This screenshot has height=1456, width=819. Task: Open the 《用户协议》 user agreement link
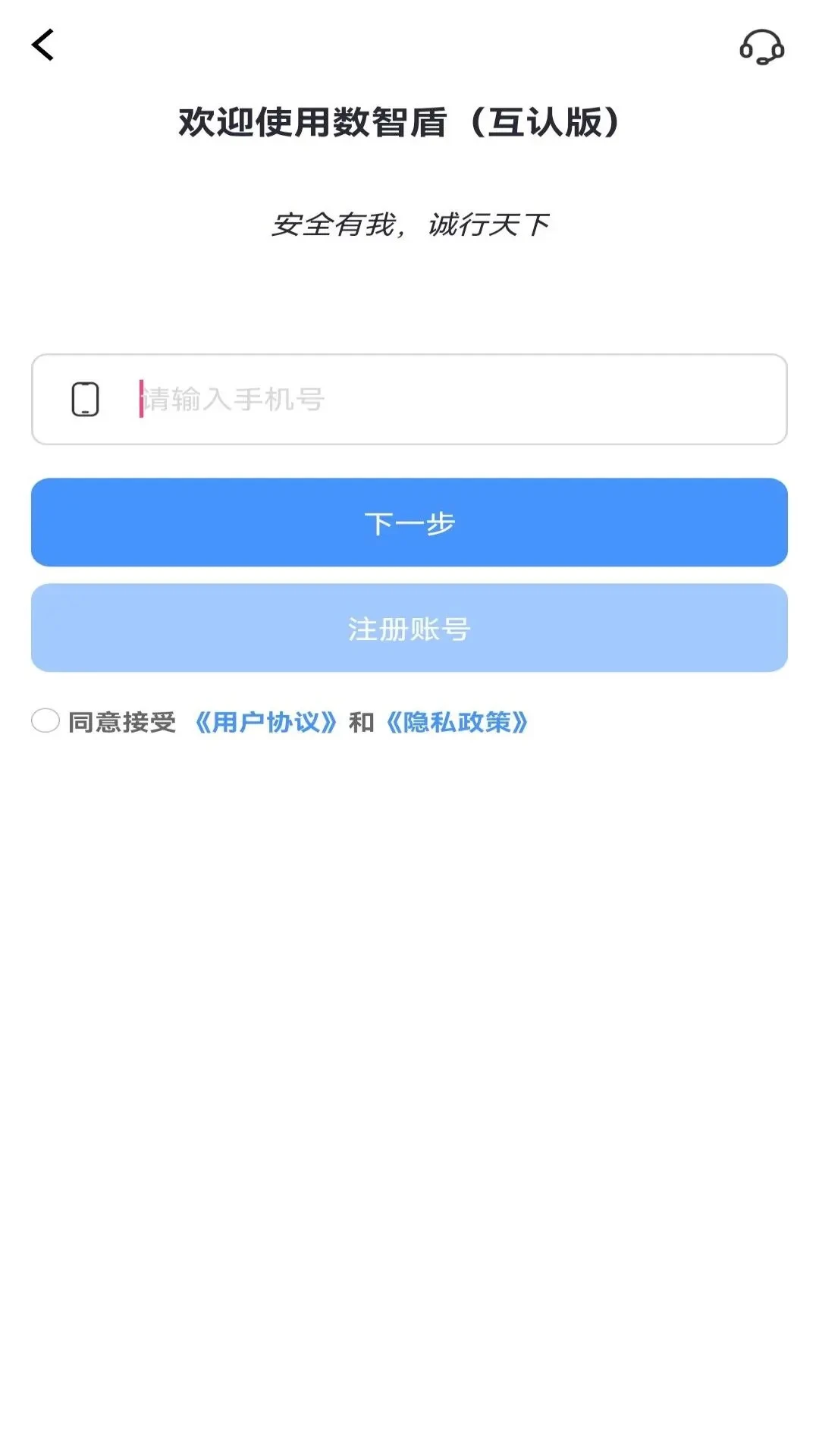[x=265, y=723]
